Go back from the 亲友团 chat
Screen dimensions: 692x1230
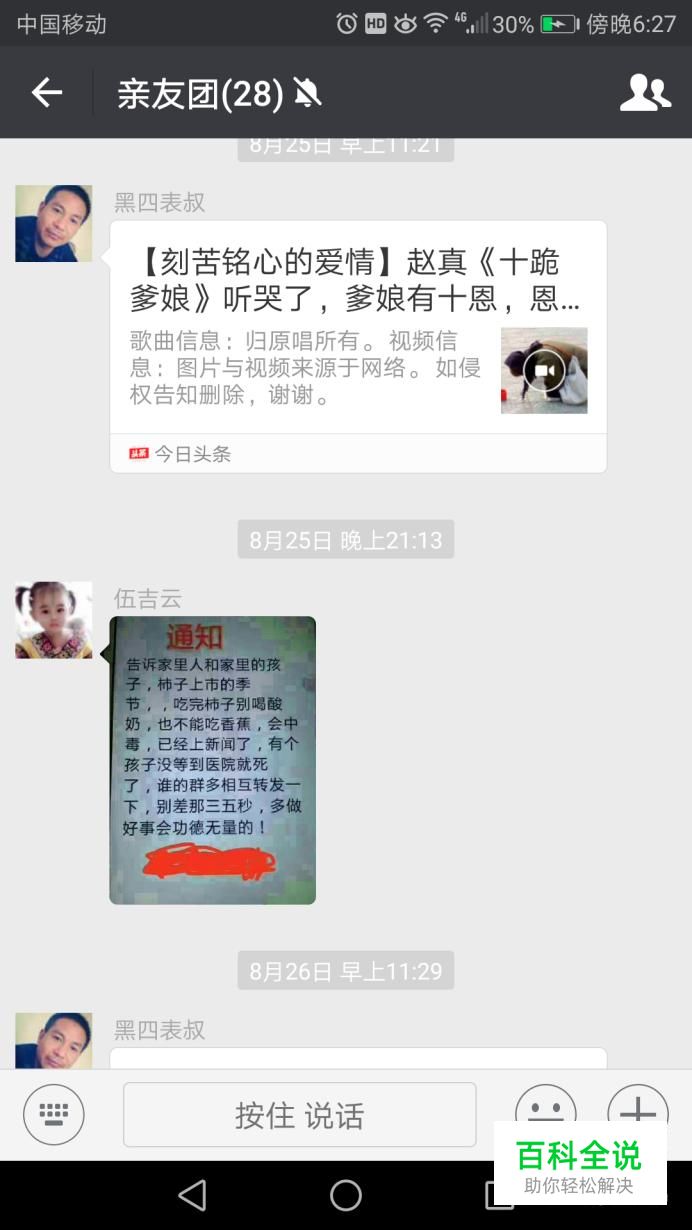coord(46,93)
